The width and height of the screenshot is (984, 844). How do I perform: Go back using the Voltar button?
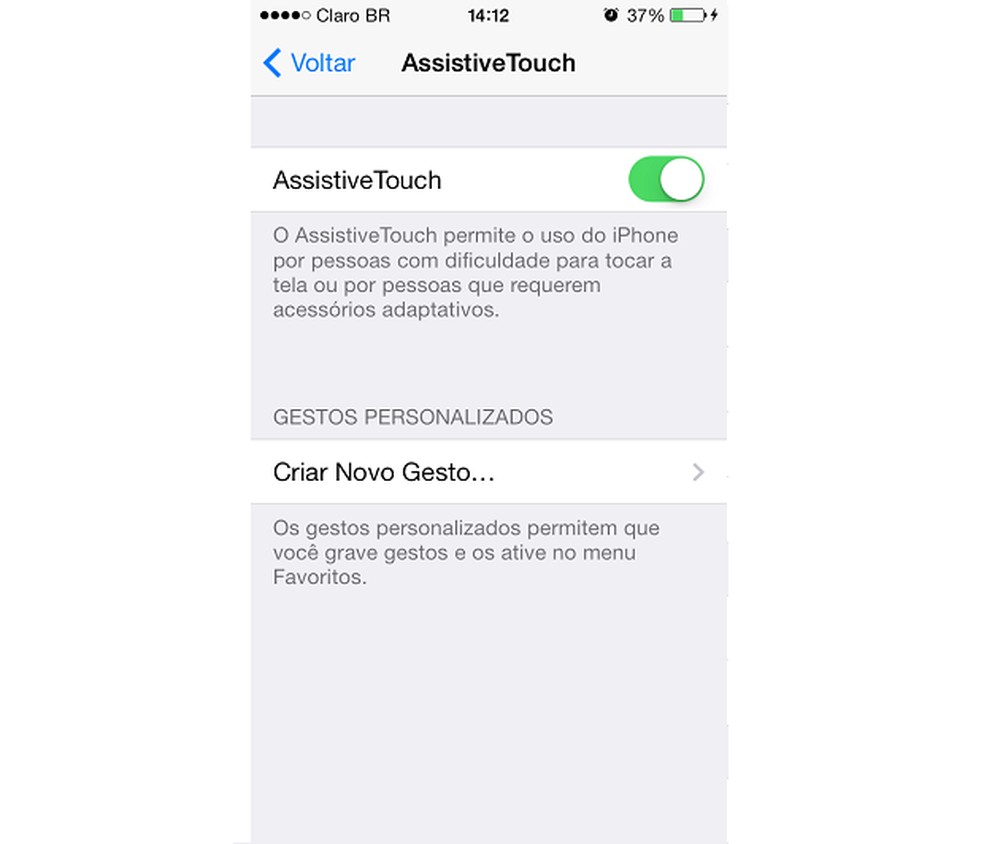(309, 64)
